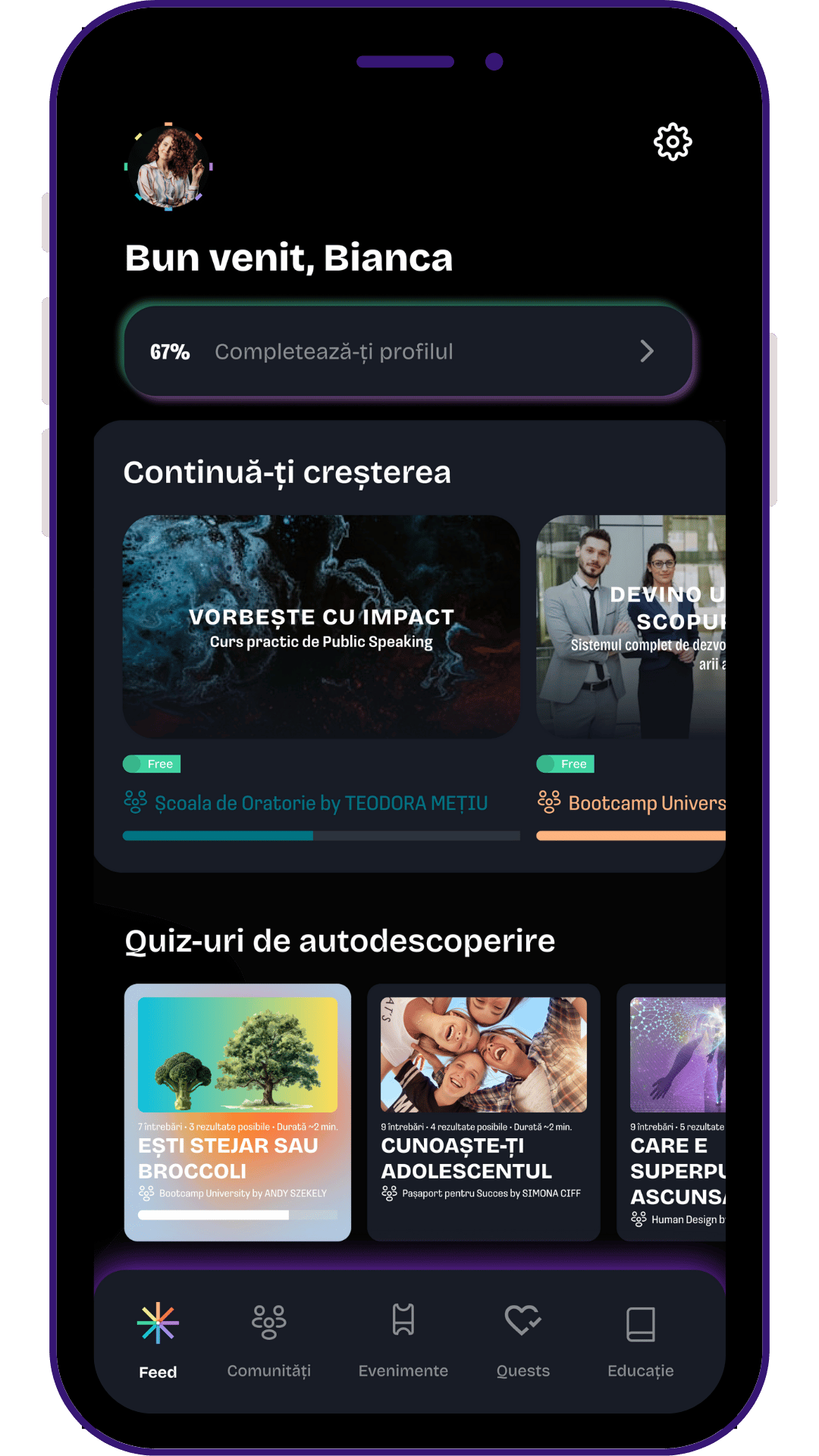The height and width of the screenshot is (1456, 819).
Task: Start the Ești Stejar sau Broccoli quiz
Action: [x=237, y=1112]
